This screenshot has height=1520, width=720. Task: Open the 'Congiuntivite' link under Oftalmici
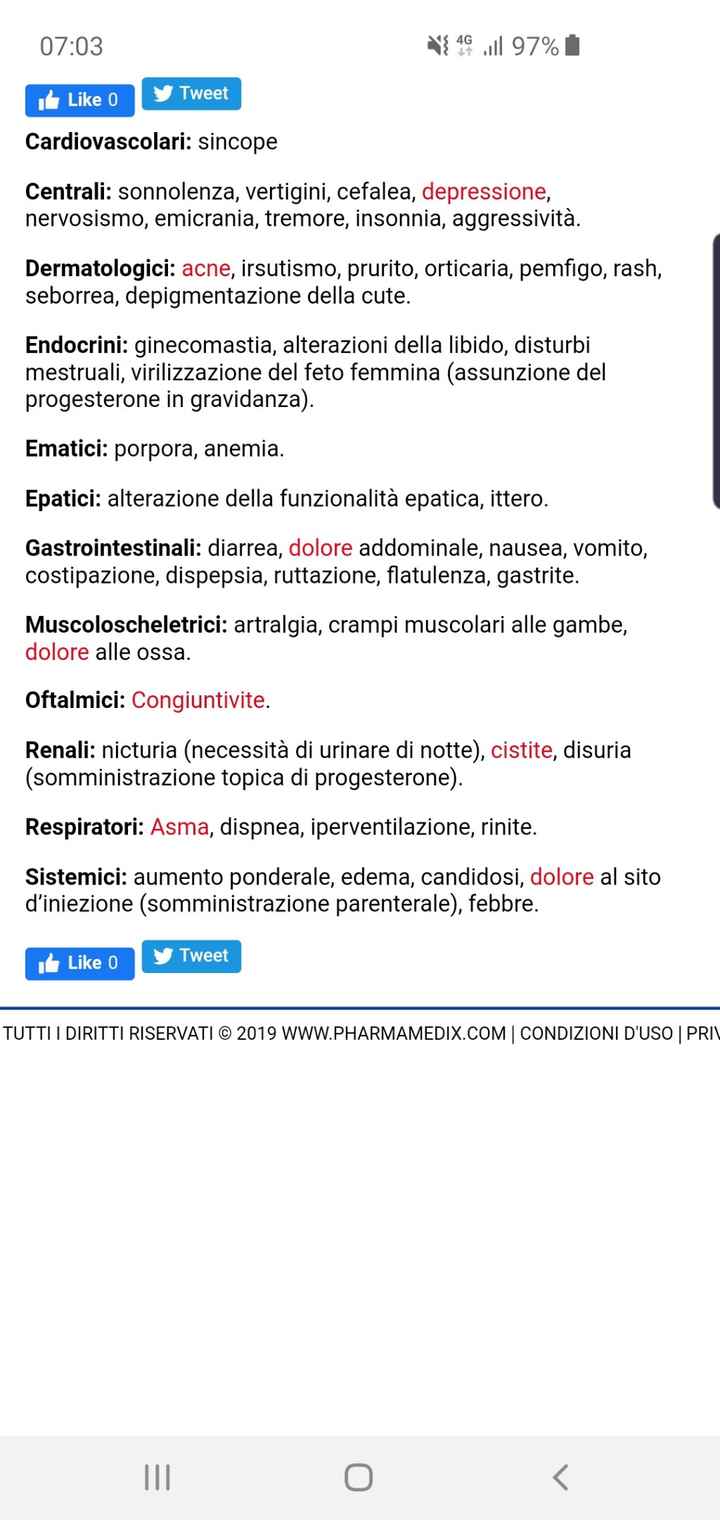tap(197, 700)
